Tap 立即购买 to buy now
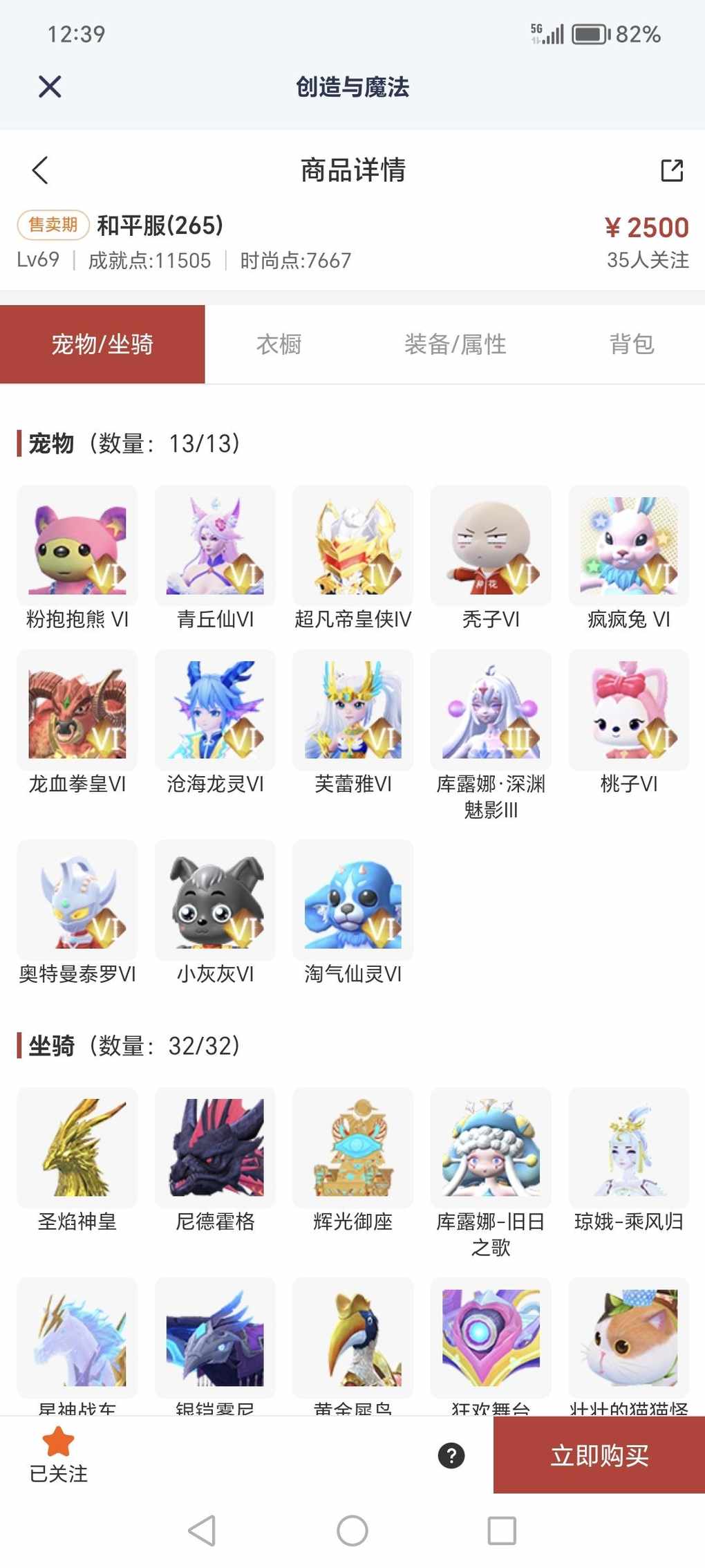Screen dimensions: 705x1568 (x=599, y=1455)
